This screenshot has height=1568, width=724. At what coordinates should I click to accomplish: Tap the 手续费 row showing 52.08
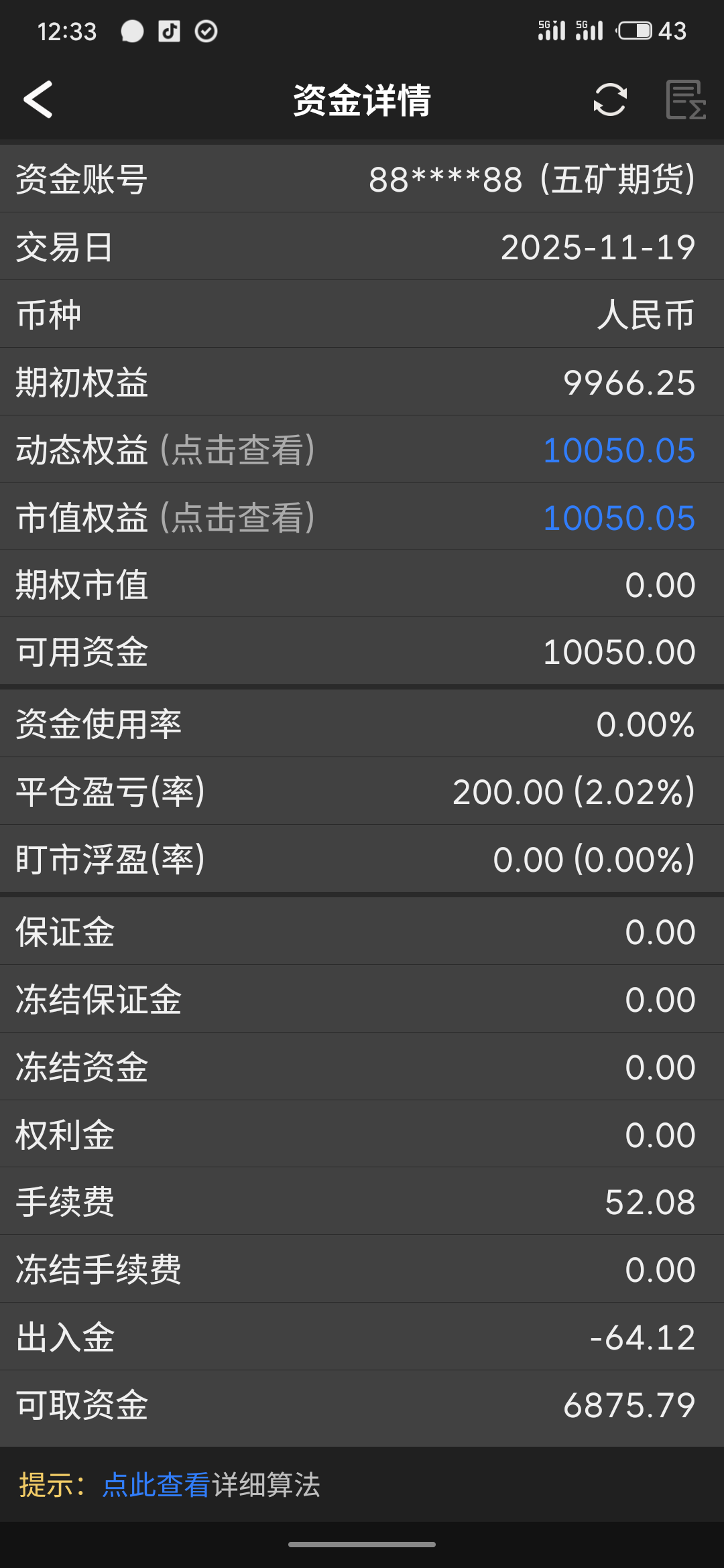coord(362,1202)
